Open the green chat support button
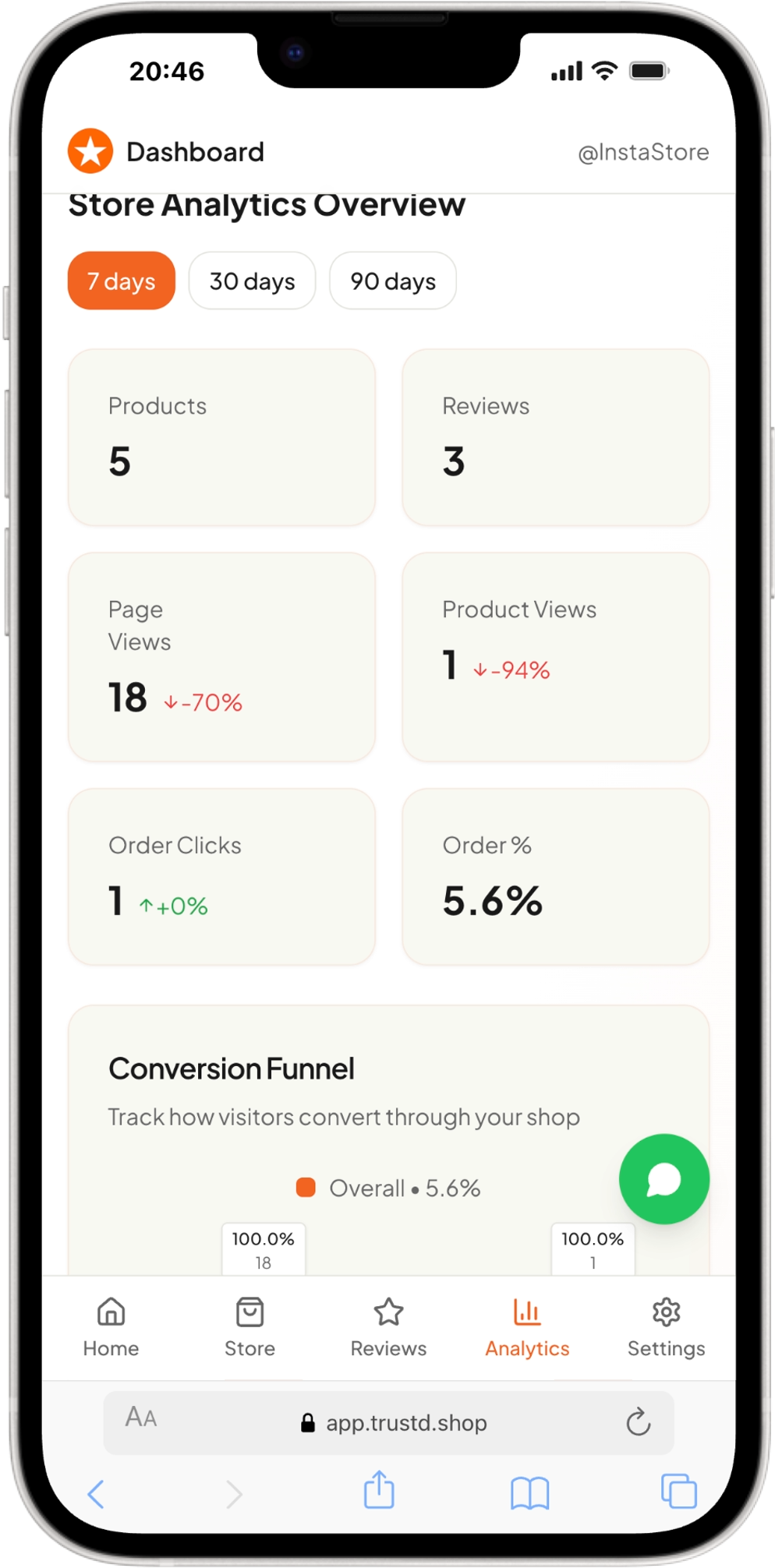Screen dimensions: 775x1568 [x=664, y=1178]
